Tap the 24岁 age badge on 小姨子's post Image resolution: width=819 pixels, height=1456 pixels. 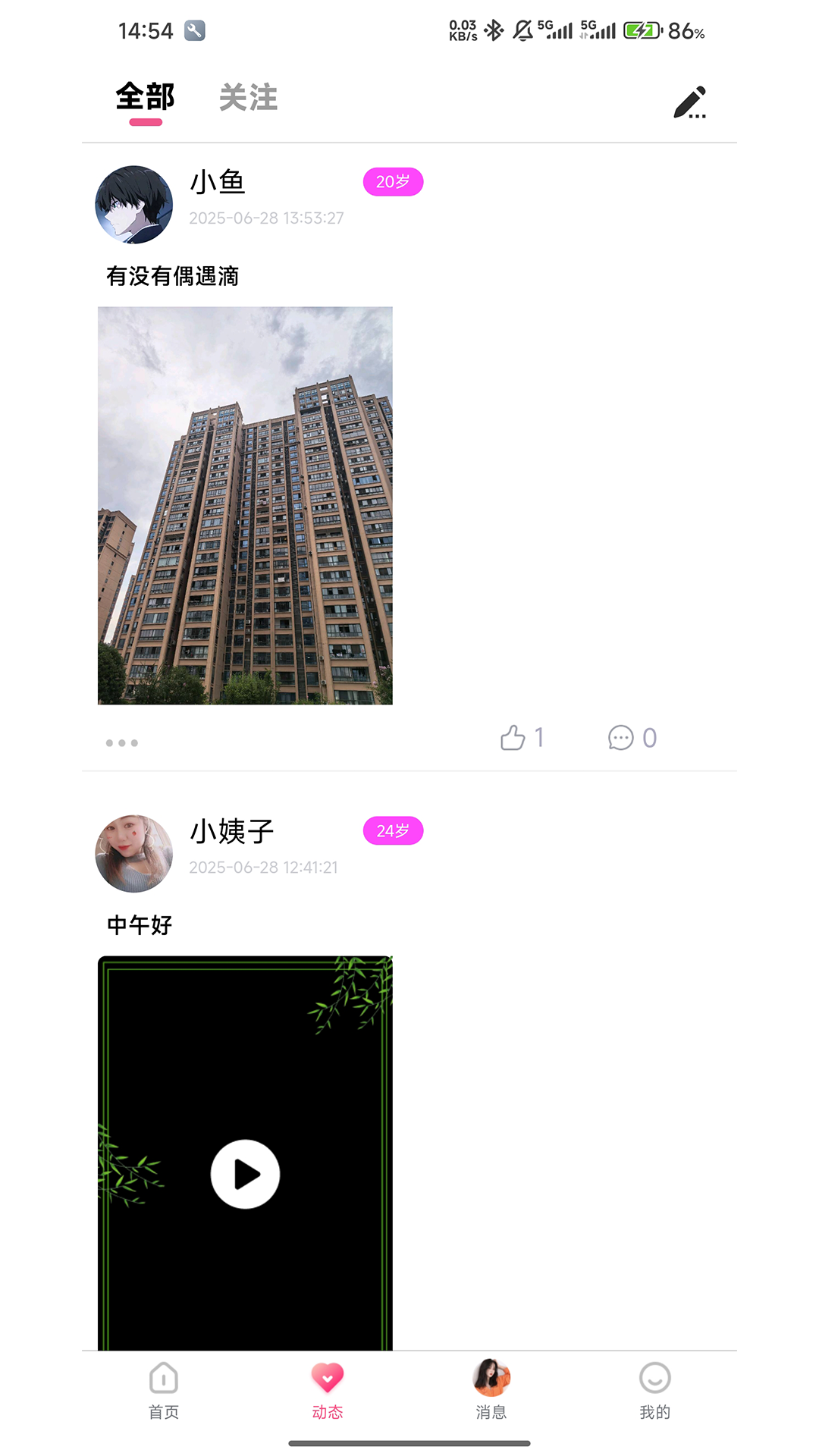[x=393, y=831]
